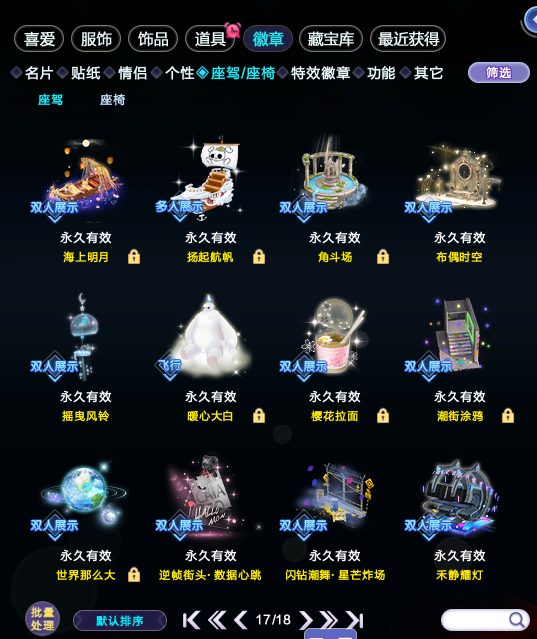Switch to the 喜爱 tab
The width and height of the screenshot is (537, 639).
(x=39, y=39)
